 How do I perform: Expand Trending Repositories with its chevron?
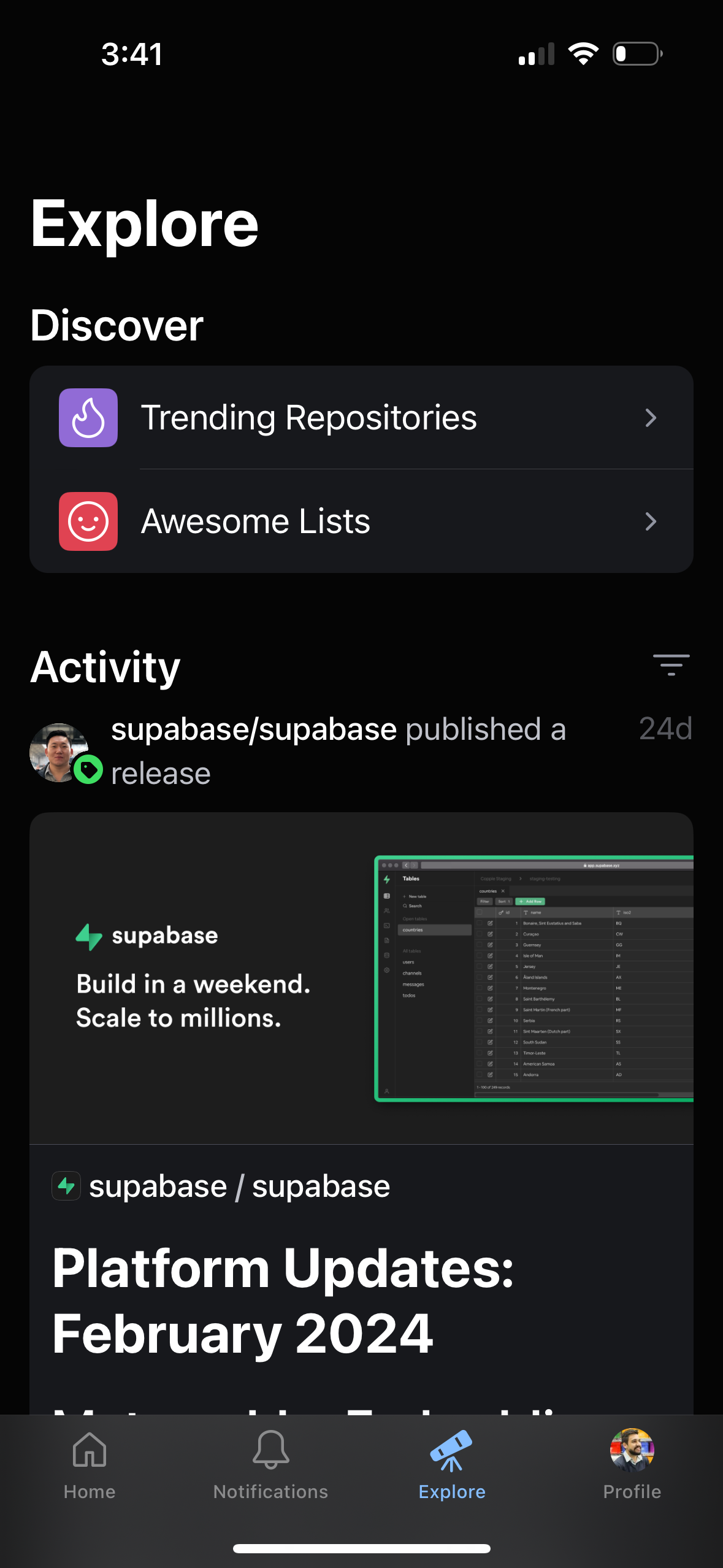pos(651,418)
